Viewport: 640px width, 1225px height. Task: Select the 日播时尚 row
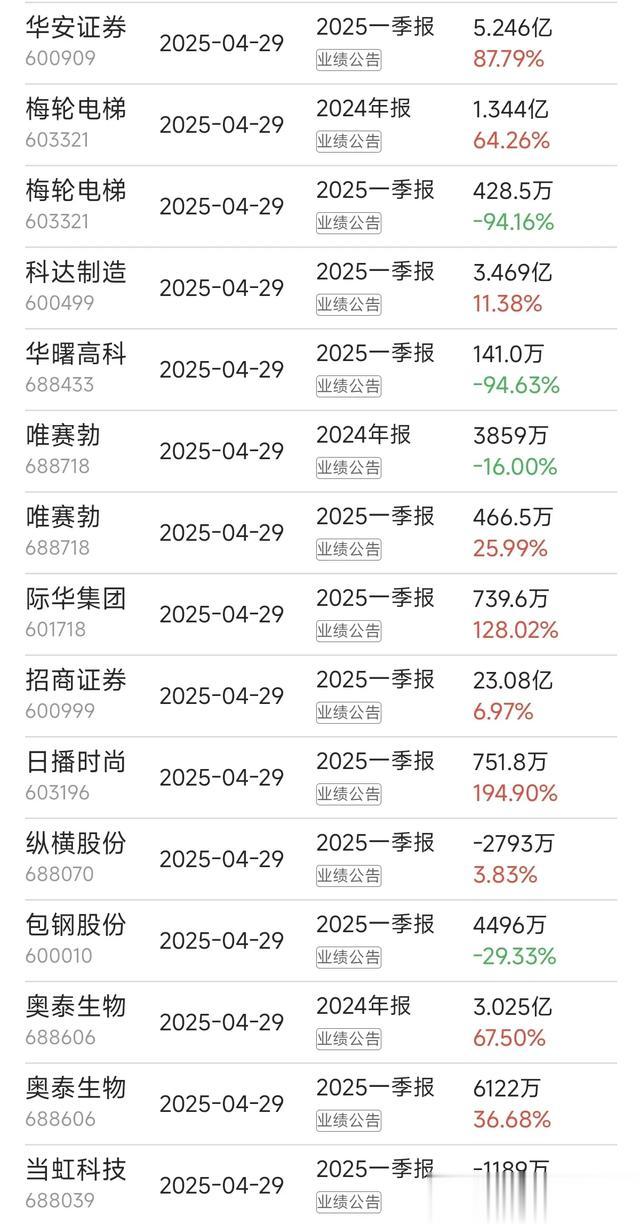[320, 779]
